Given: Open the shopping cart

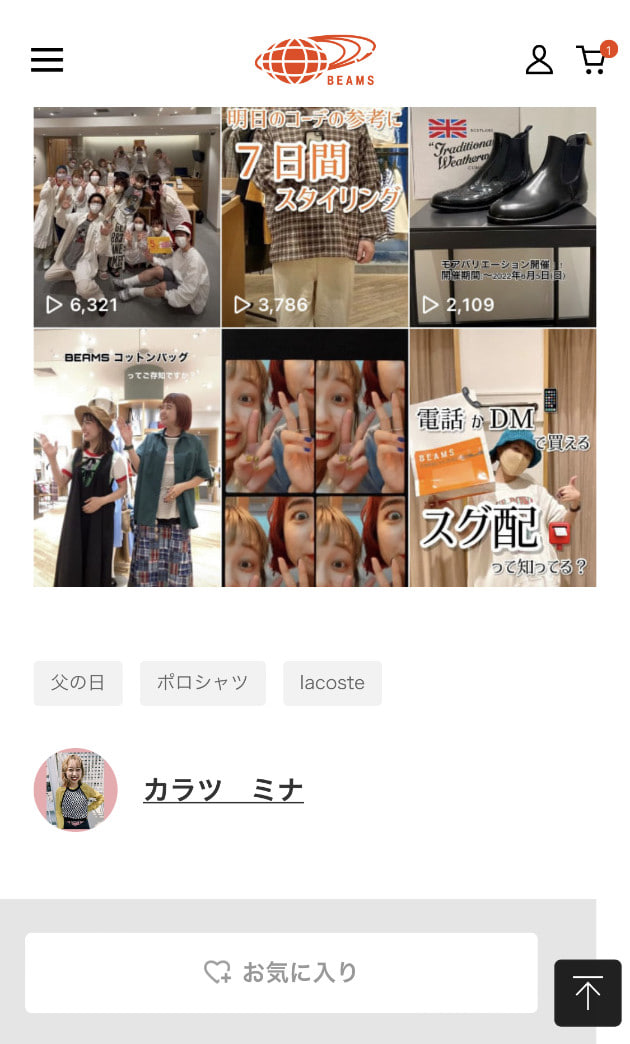Looking at the screenshot, I should (x=592, y=60).
